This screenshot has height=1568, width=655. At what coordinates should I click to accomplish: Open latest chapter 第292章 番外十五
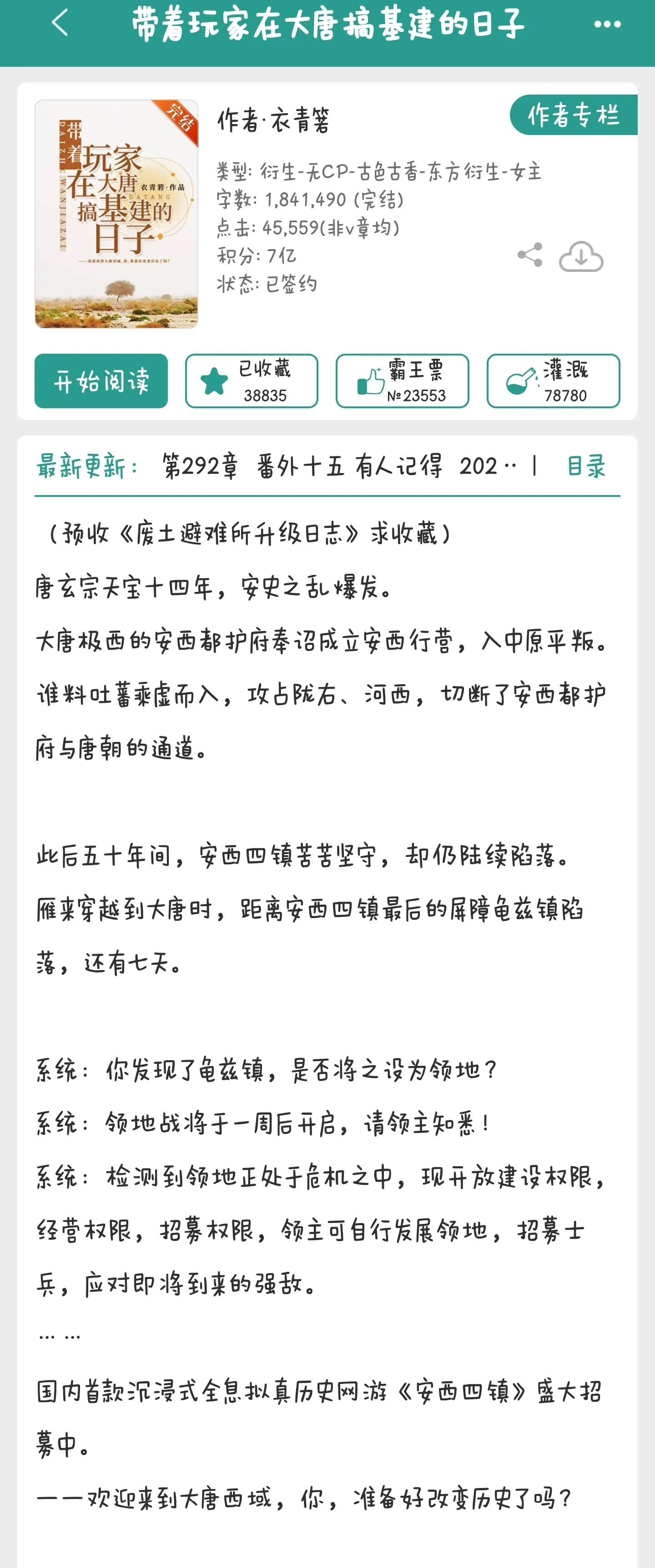click(x=338, y=467)
